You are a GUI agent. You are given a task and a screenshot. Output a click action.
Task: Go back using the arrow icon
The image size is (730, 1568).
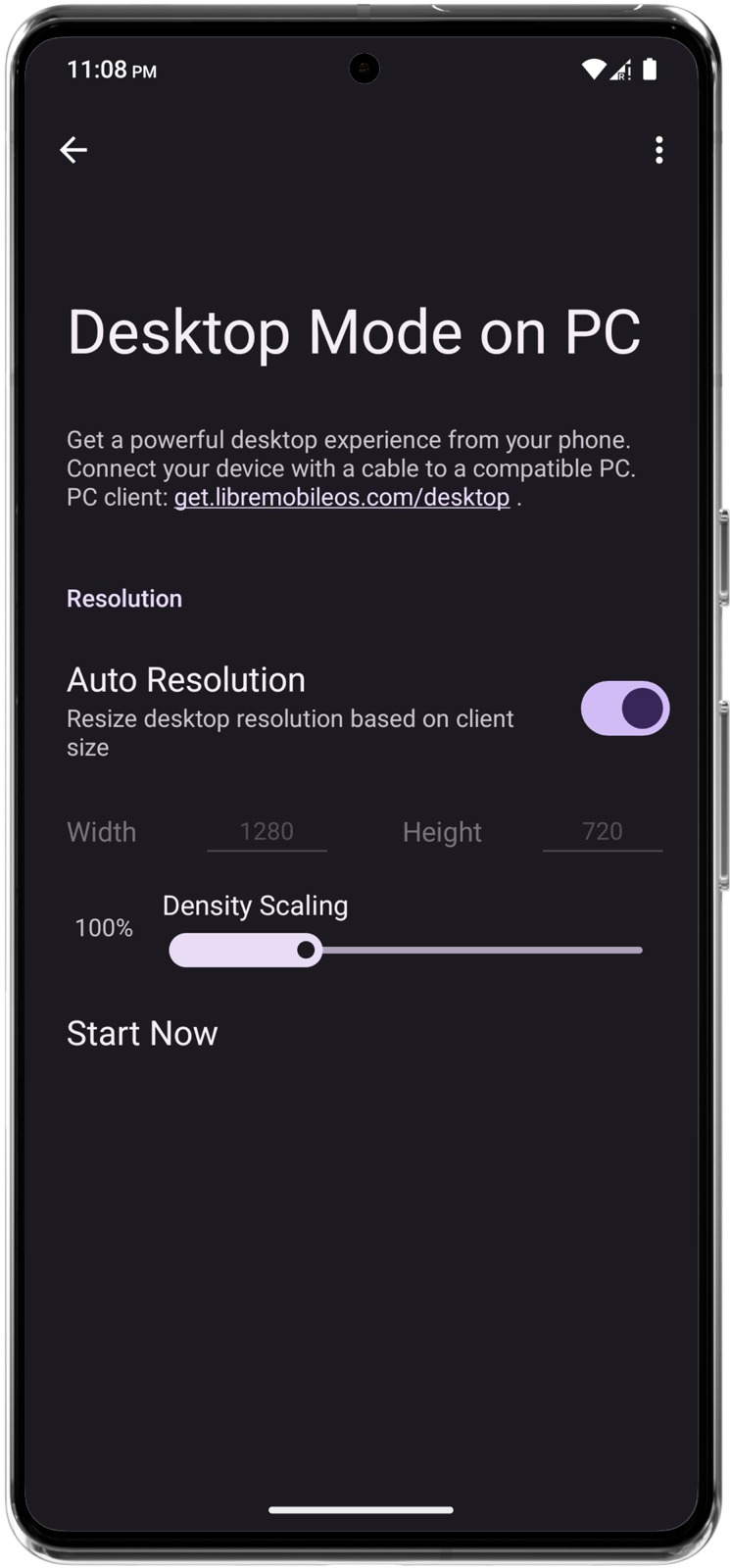coord(73,150)
